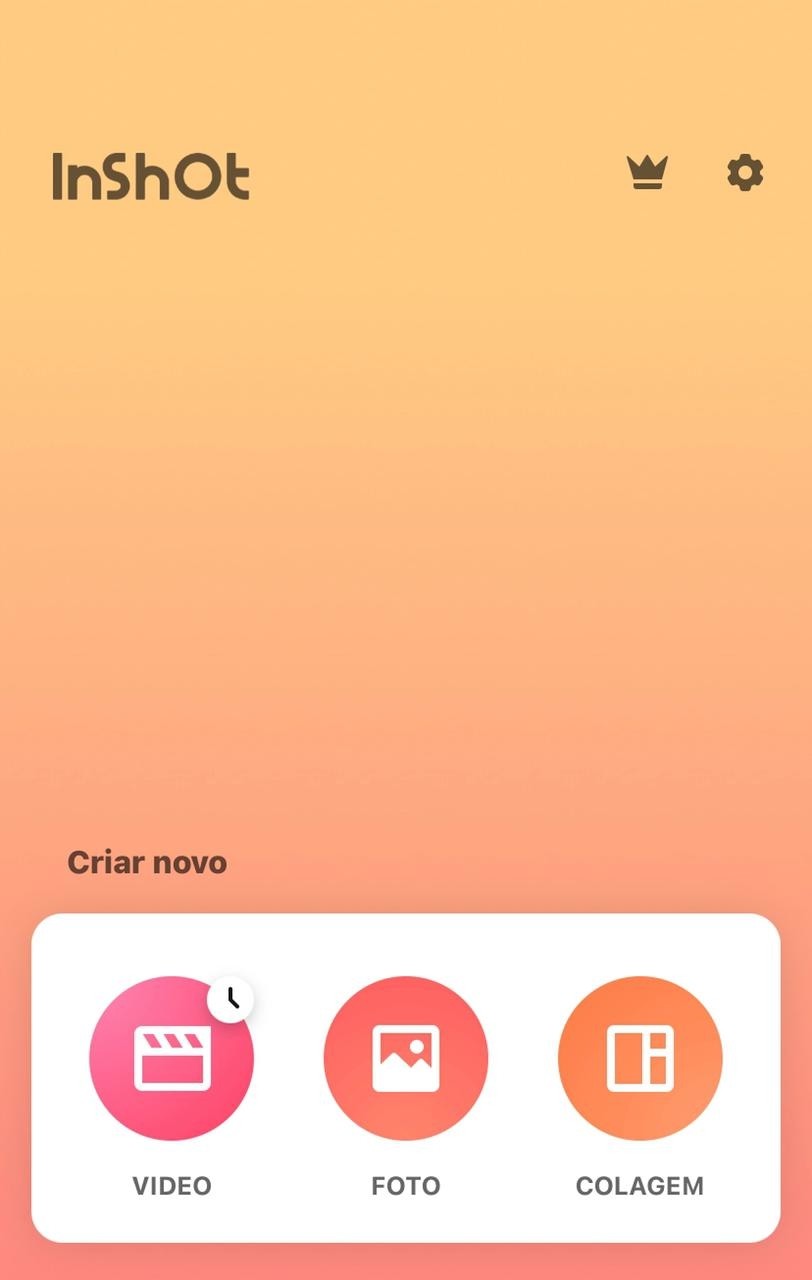Open recent drafts clock badge

click(x=231, y=998)
